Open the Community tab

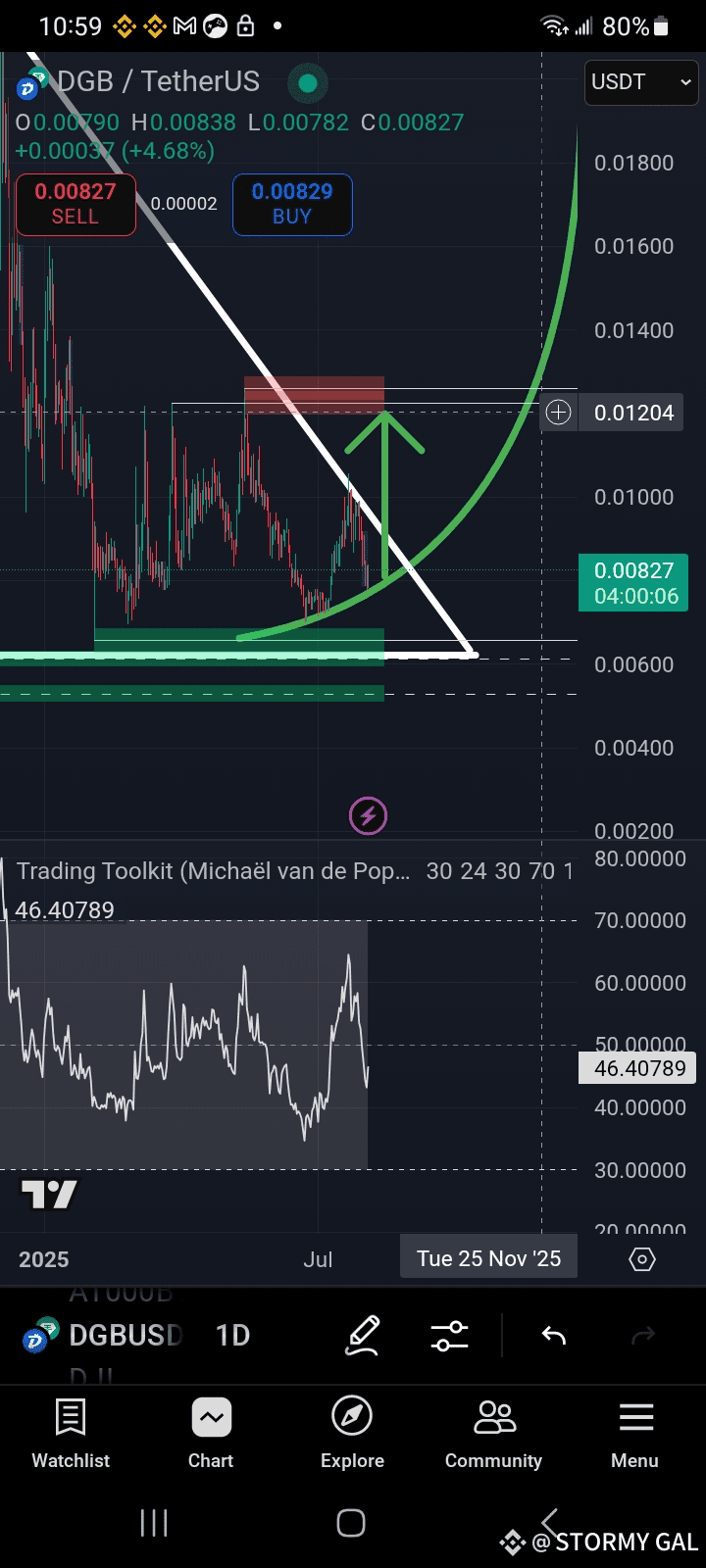(x=493, y=1434)
